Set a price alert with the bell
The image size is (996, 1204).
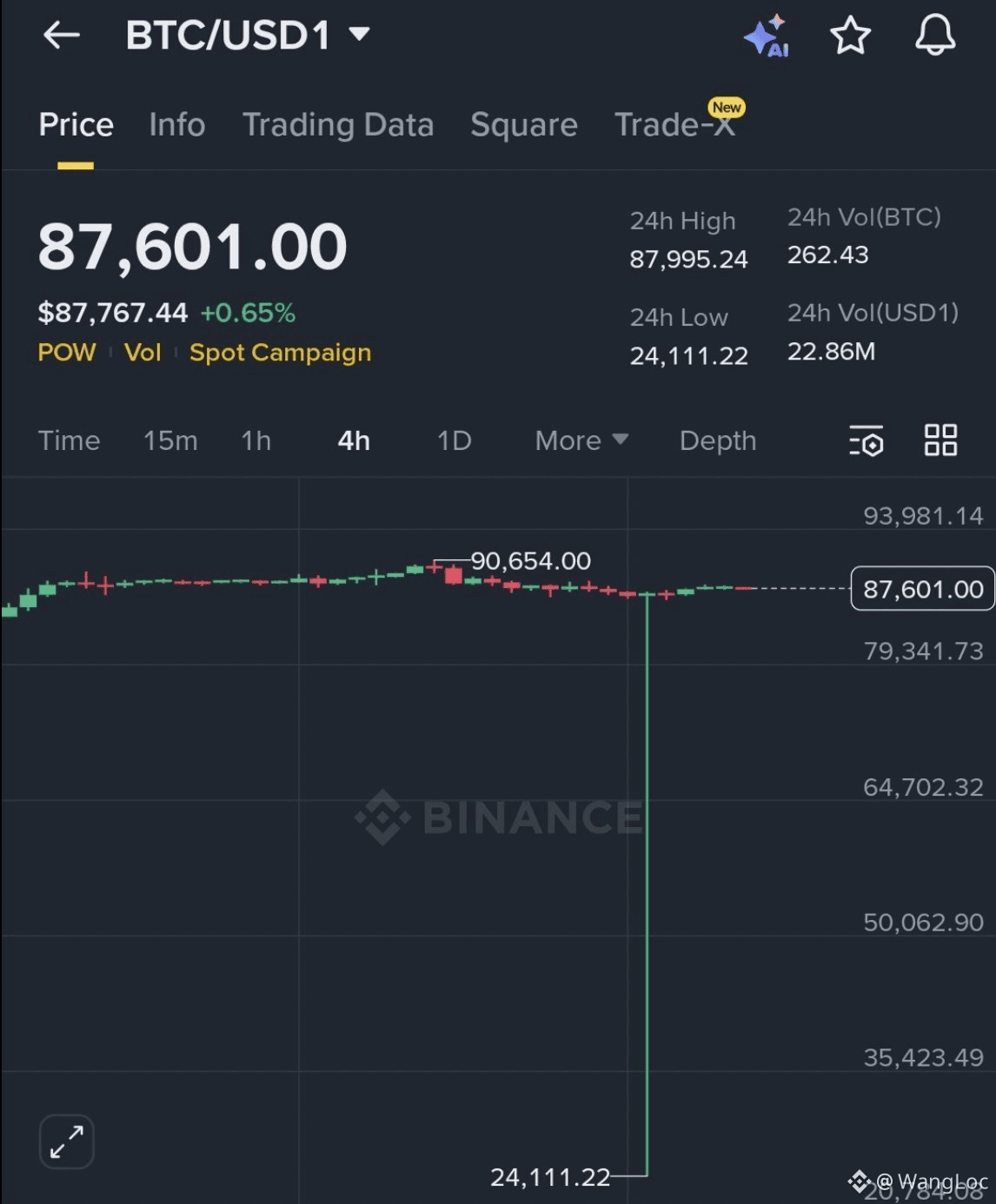tap(935, 36)
